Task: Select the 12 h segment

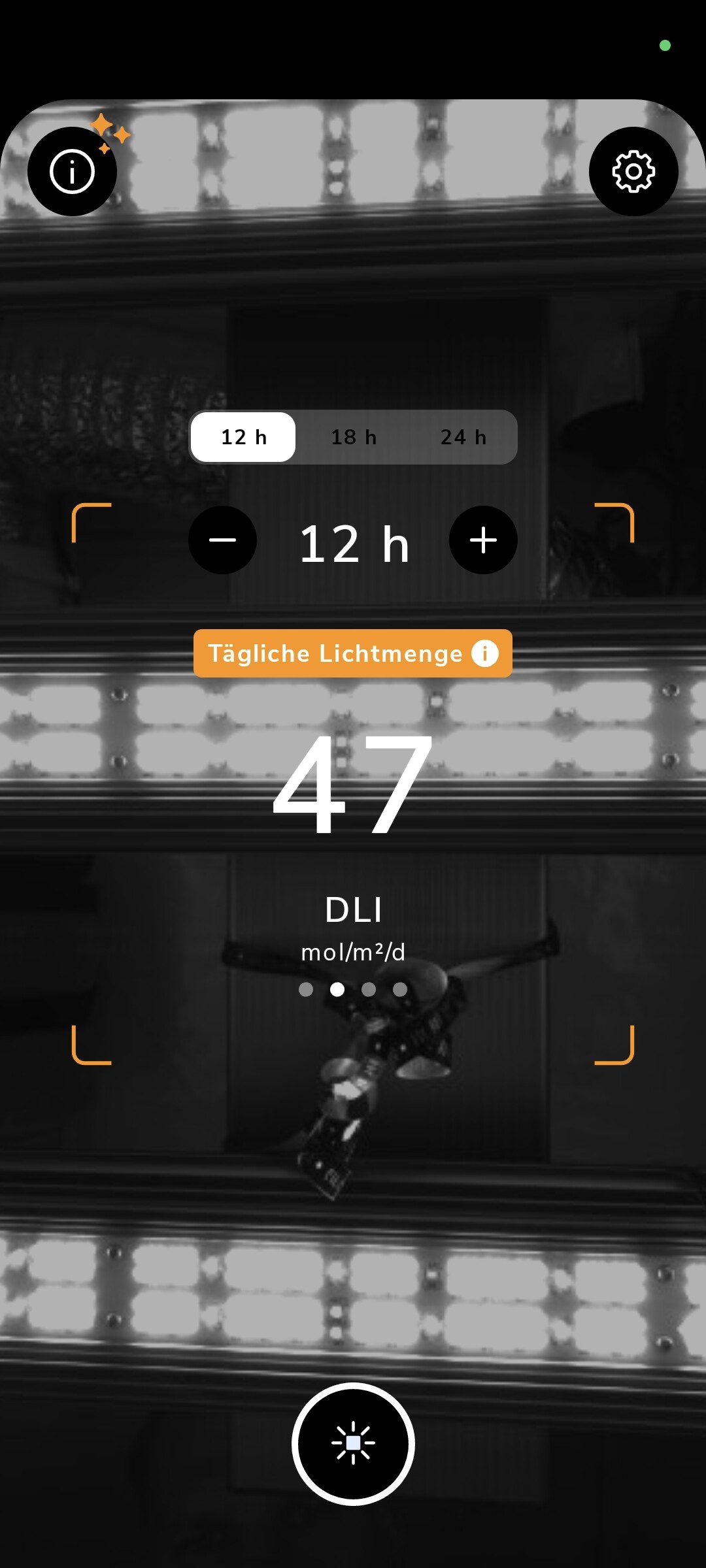Action: (243, 437)
